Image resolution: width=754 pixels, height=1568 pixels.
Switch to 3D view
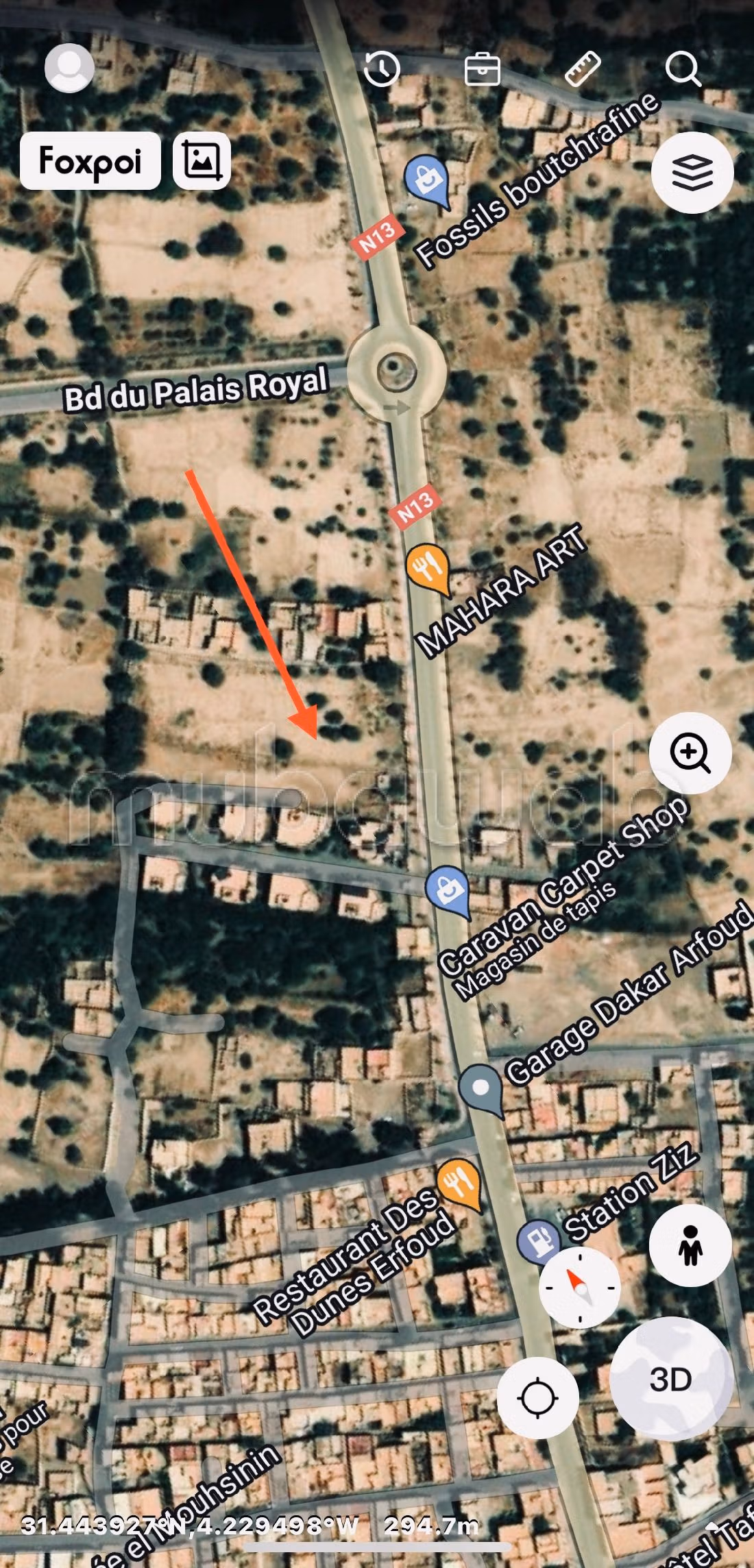pos(670,1378)
